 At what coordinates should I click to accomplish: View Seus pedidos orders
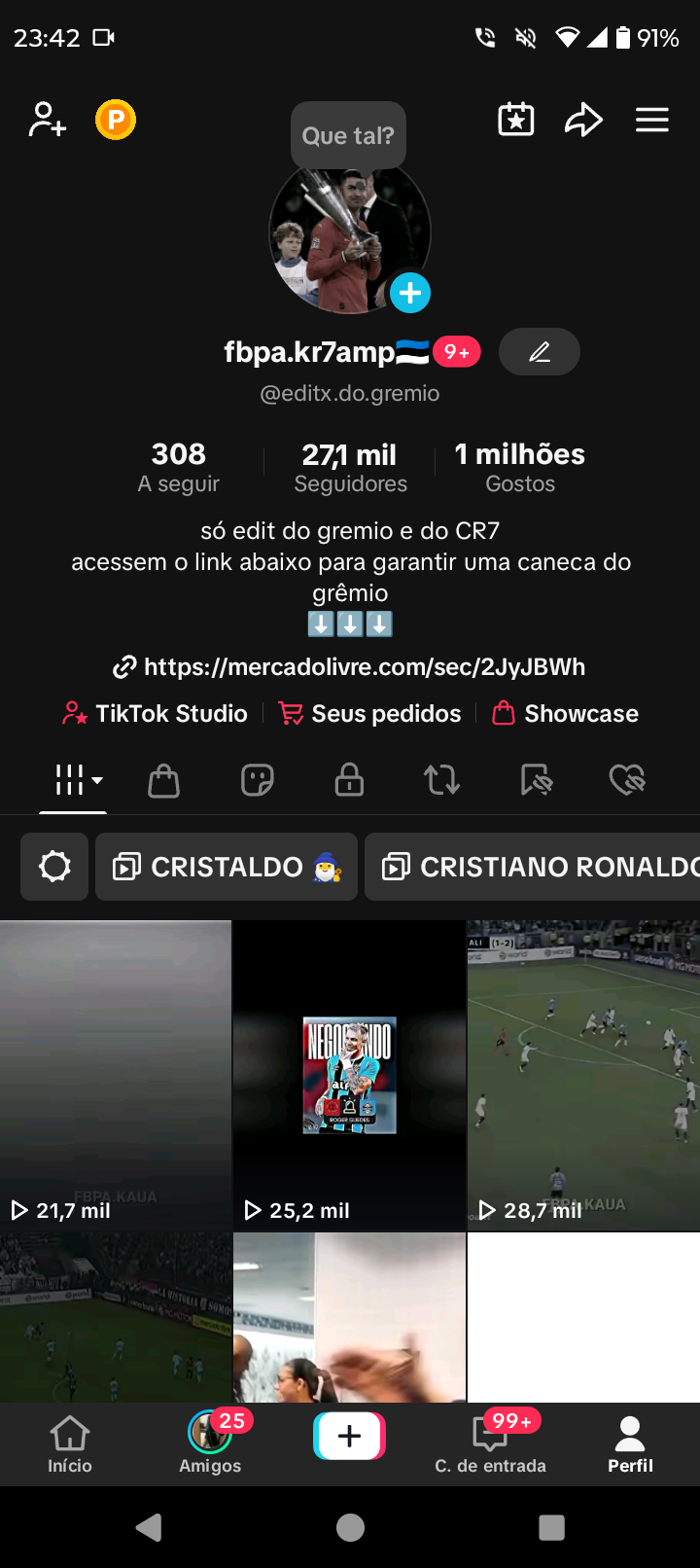point(370,714)
